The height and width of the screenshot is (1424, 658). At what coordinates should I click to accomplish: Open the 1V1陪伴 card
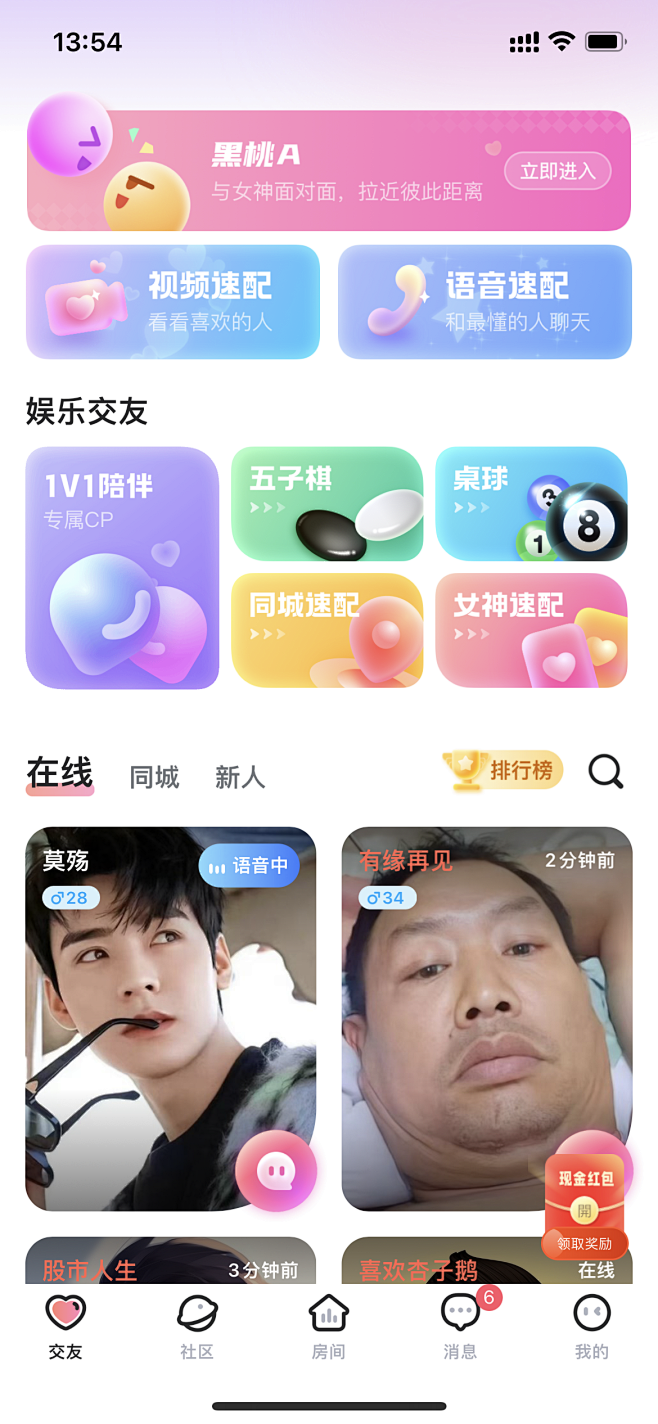122,568
